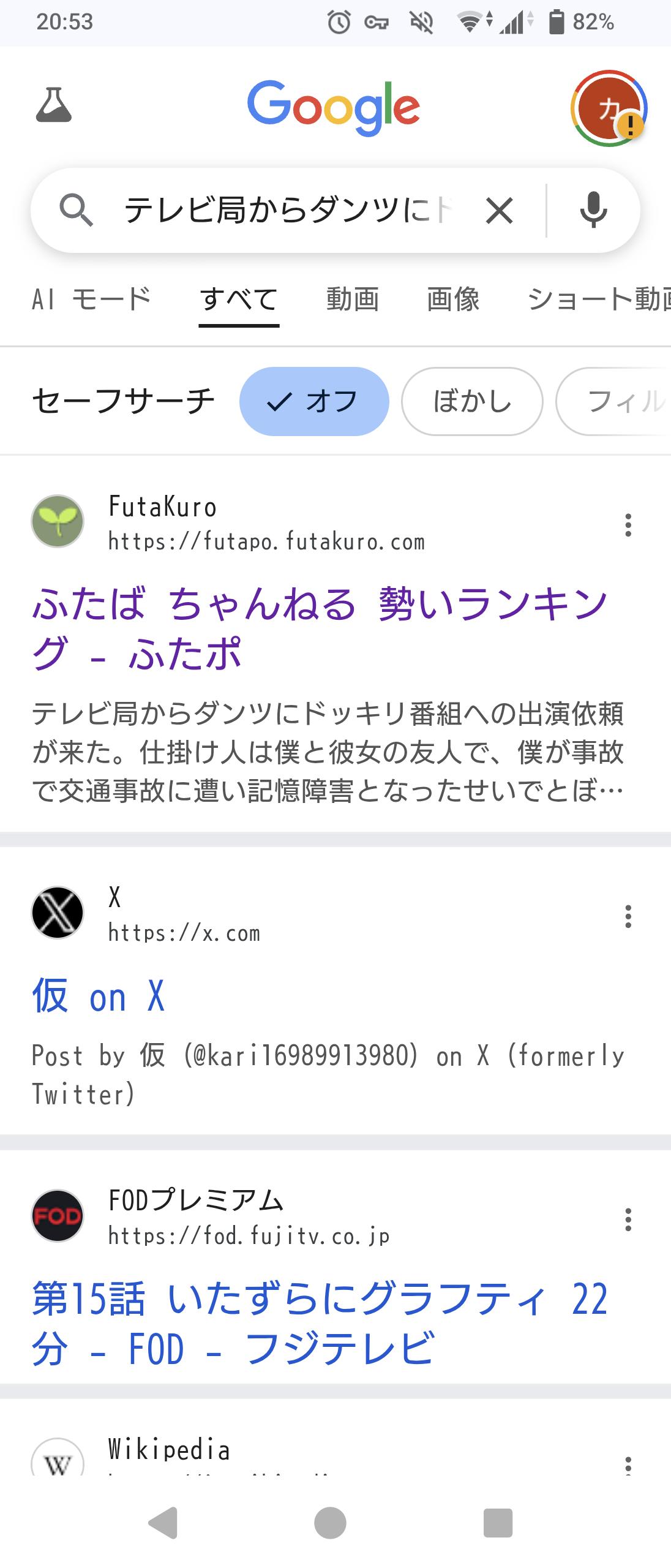Switch to the 画像 tab
The height and width of the screenshot is (1568, 671).
point(453,300)
